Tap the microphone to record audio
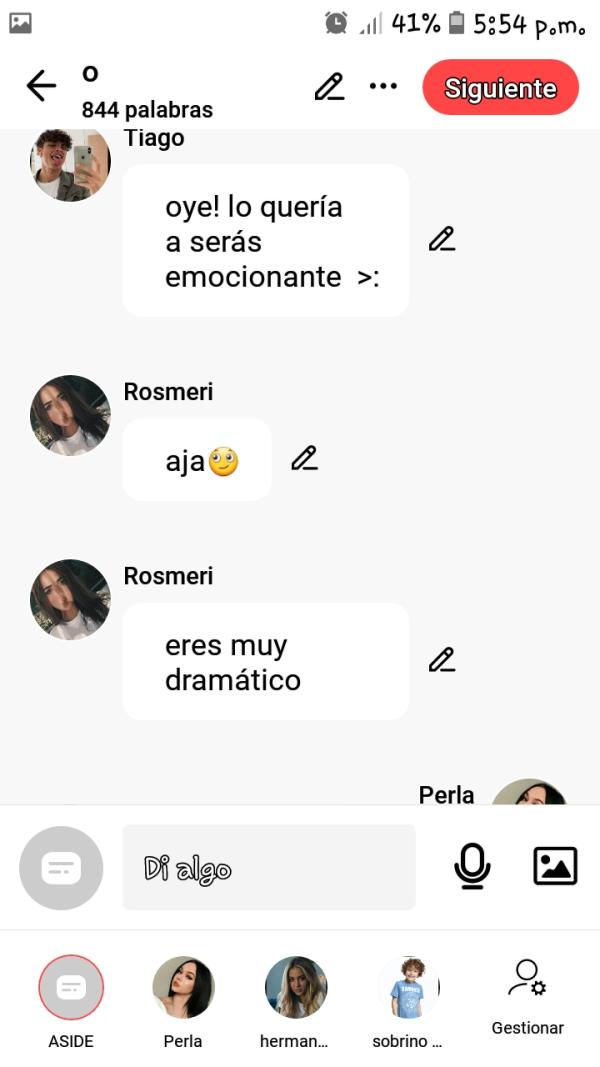 472,866
